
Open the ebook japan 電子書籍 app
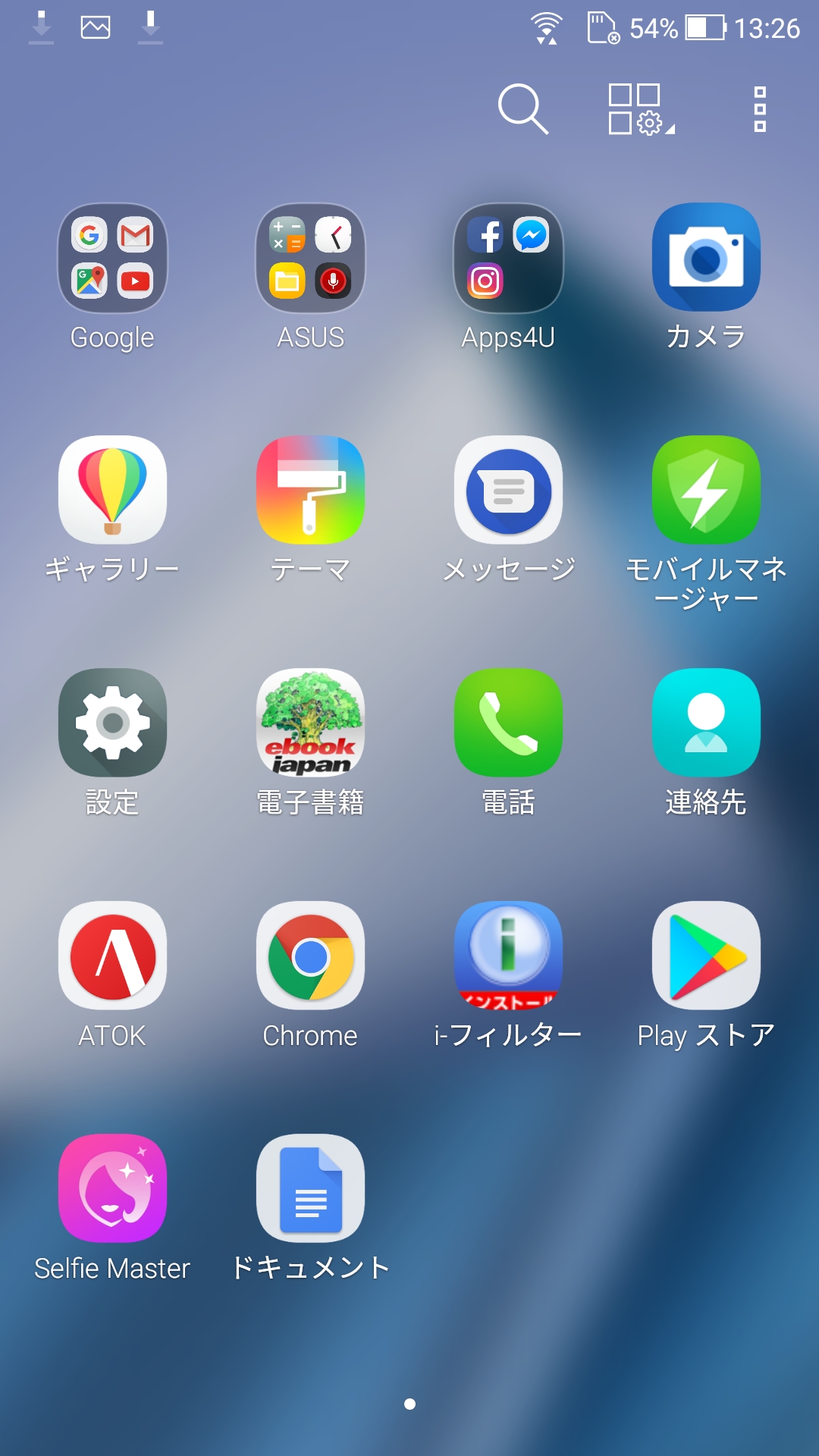coord(309,723)
